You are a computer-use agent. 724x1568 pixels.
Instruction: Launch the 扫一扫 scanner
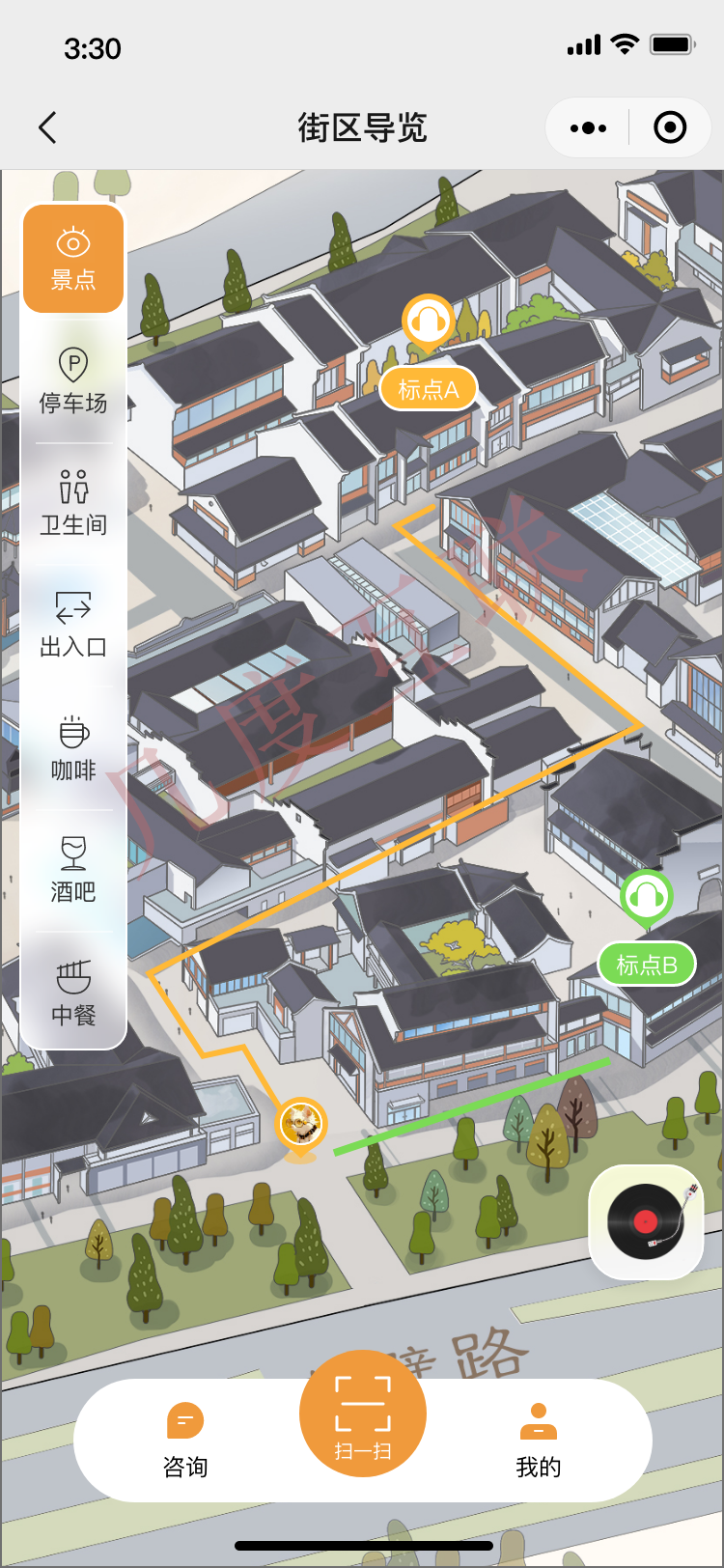(363, 1413)
